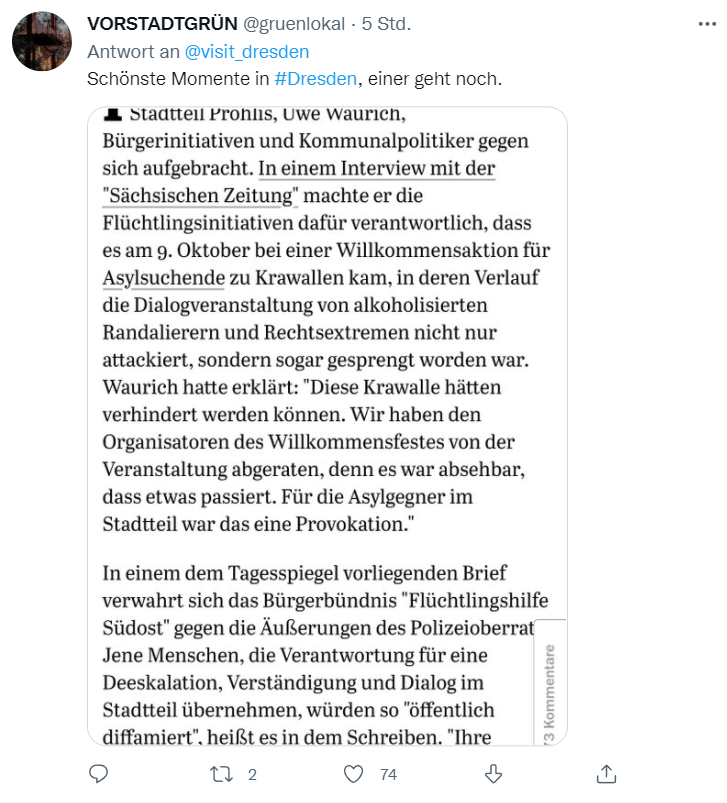Open VORSTADTGRÜN's profile picture
727x803 pixels.
coord(41,43)
